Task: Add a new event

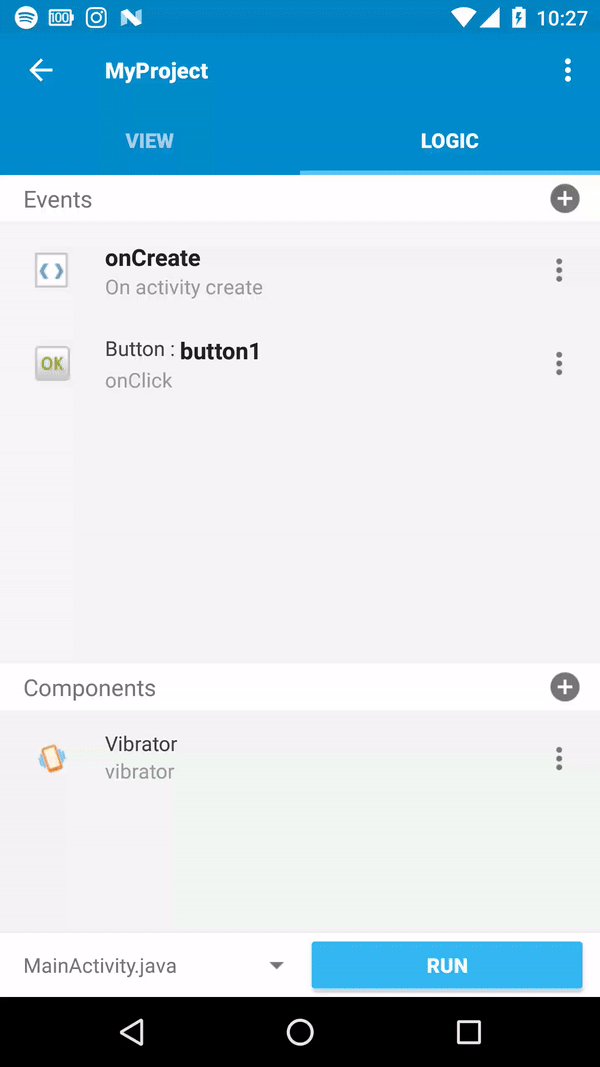Action: pyautogui.click(x=564, y=199)
